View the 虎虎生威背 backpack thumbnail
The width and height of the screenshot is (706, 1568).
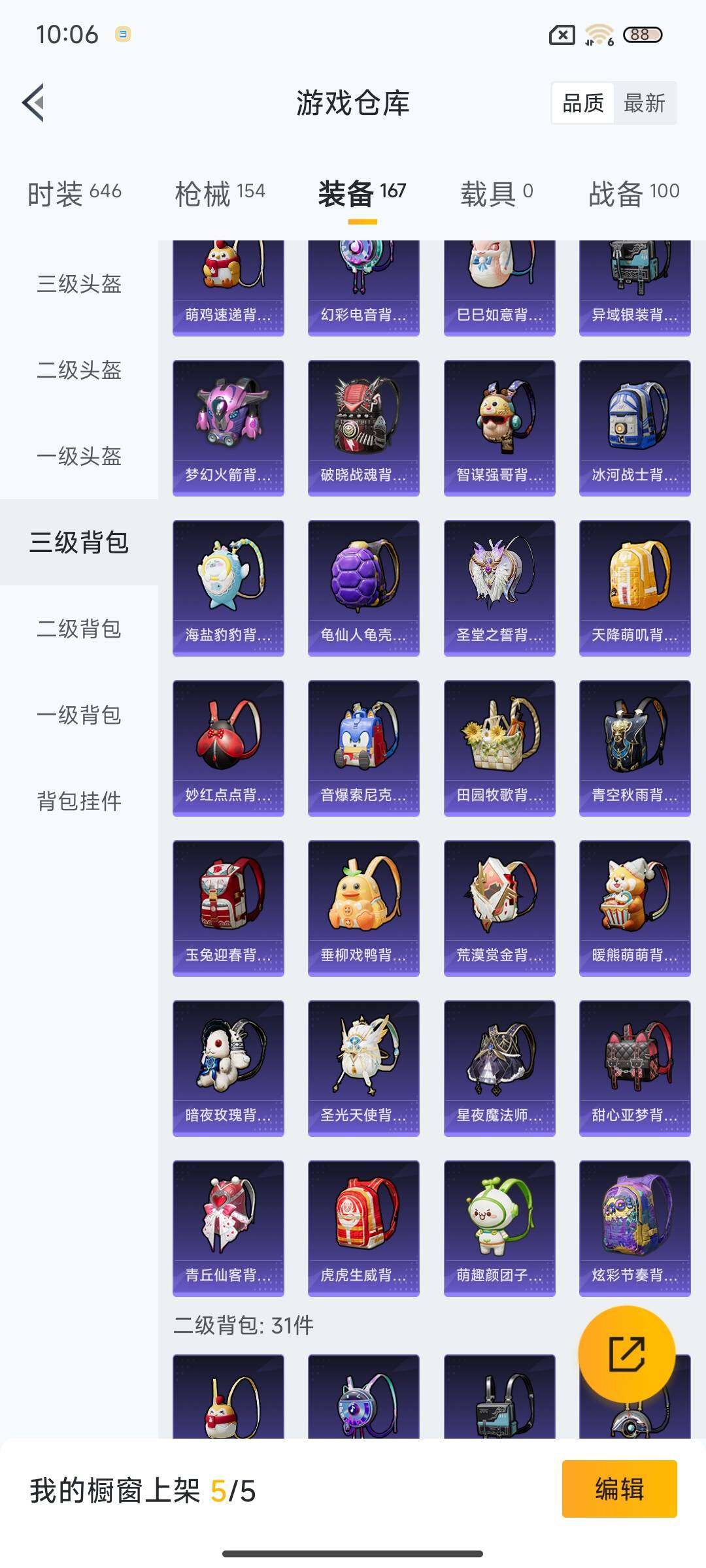[363, 1225]
